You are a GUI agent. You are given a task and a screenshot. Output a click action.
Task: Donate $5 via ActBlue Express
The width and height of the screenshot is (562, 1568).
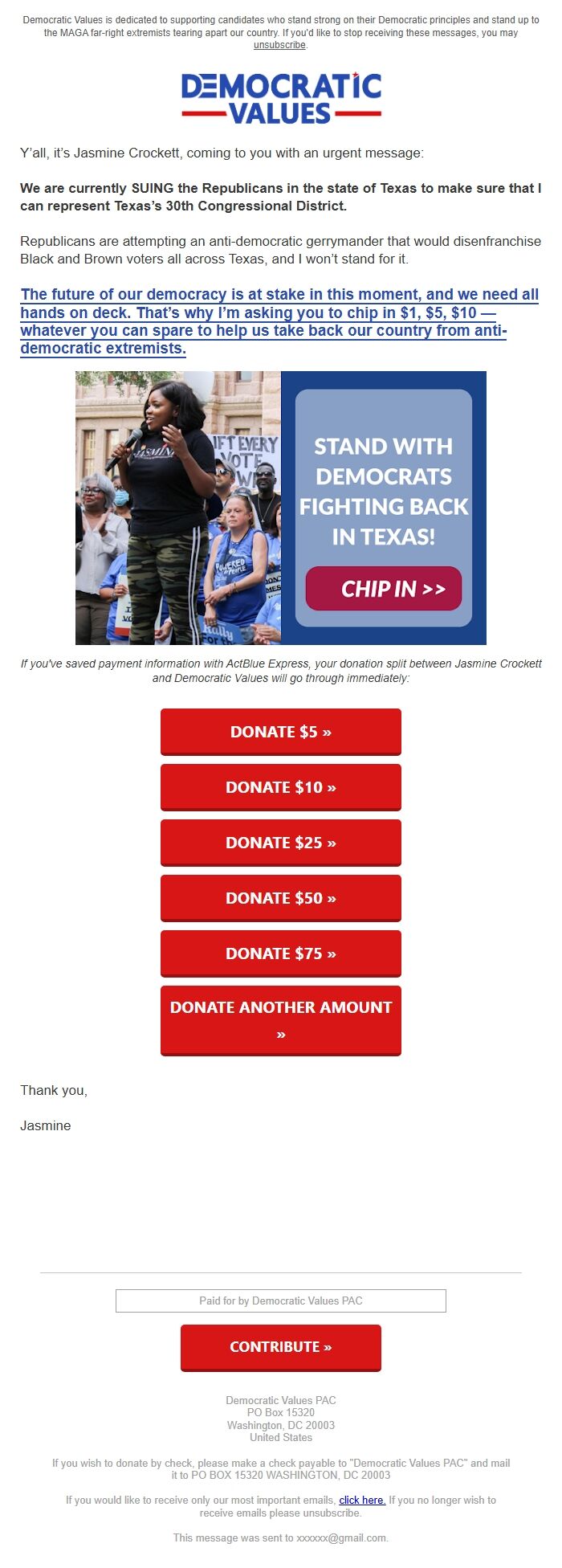point(281,732)
